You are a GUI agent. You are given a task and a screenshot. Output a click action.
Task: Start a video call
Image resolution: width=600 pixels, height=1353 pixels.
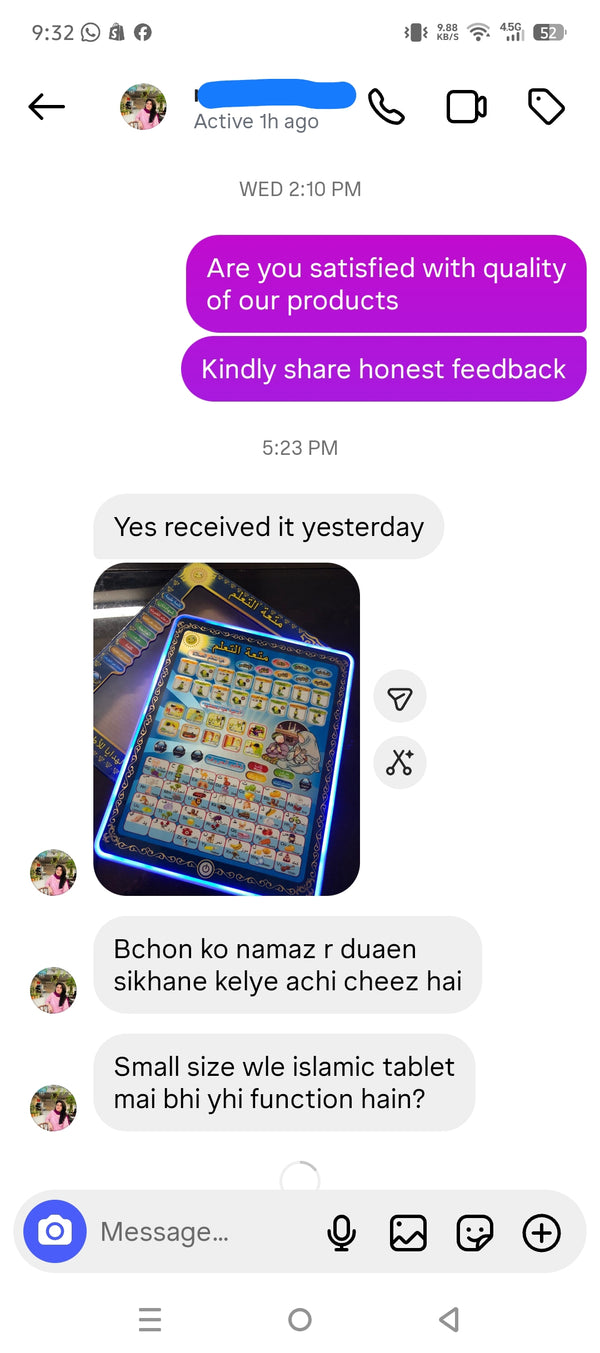click(466, 107)
